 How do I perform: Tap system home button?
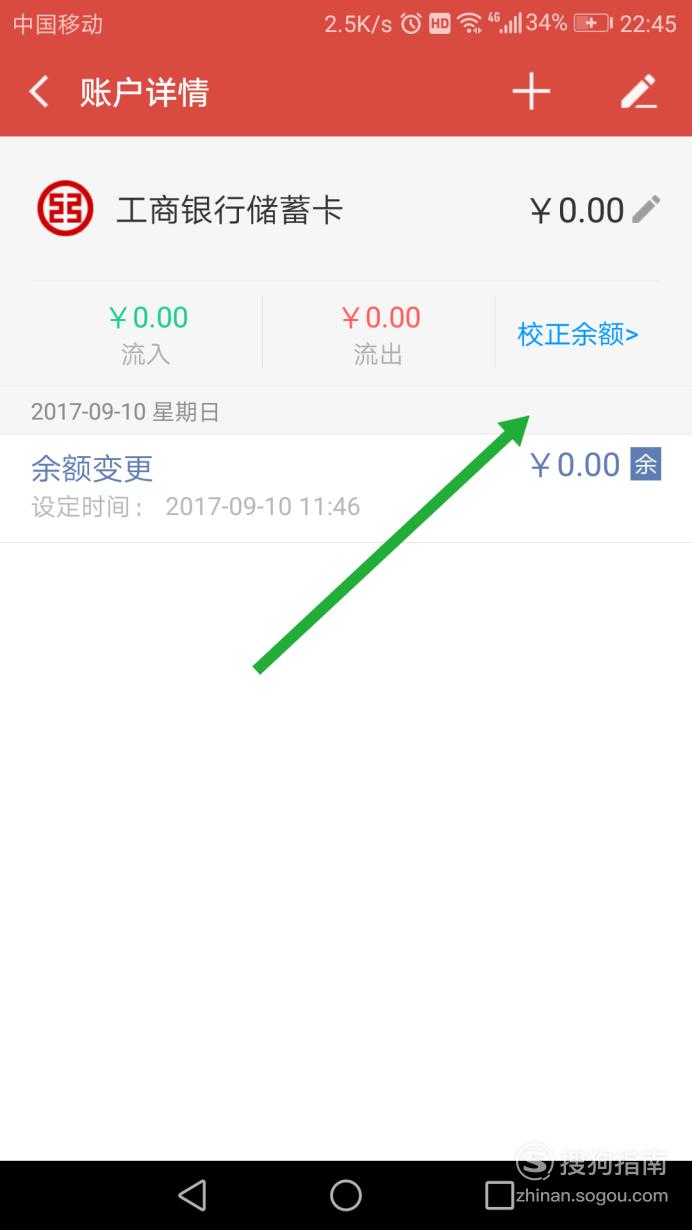click(346, 1195)
